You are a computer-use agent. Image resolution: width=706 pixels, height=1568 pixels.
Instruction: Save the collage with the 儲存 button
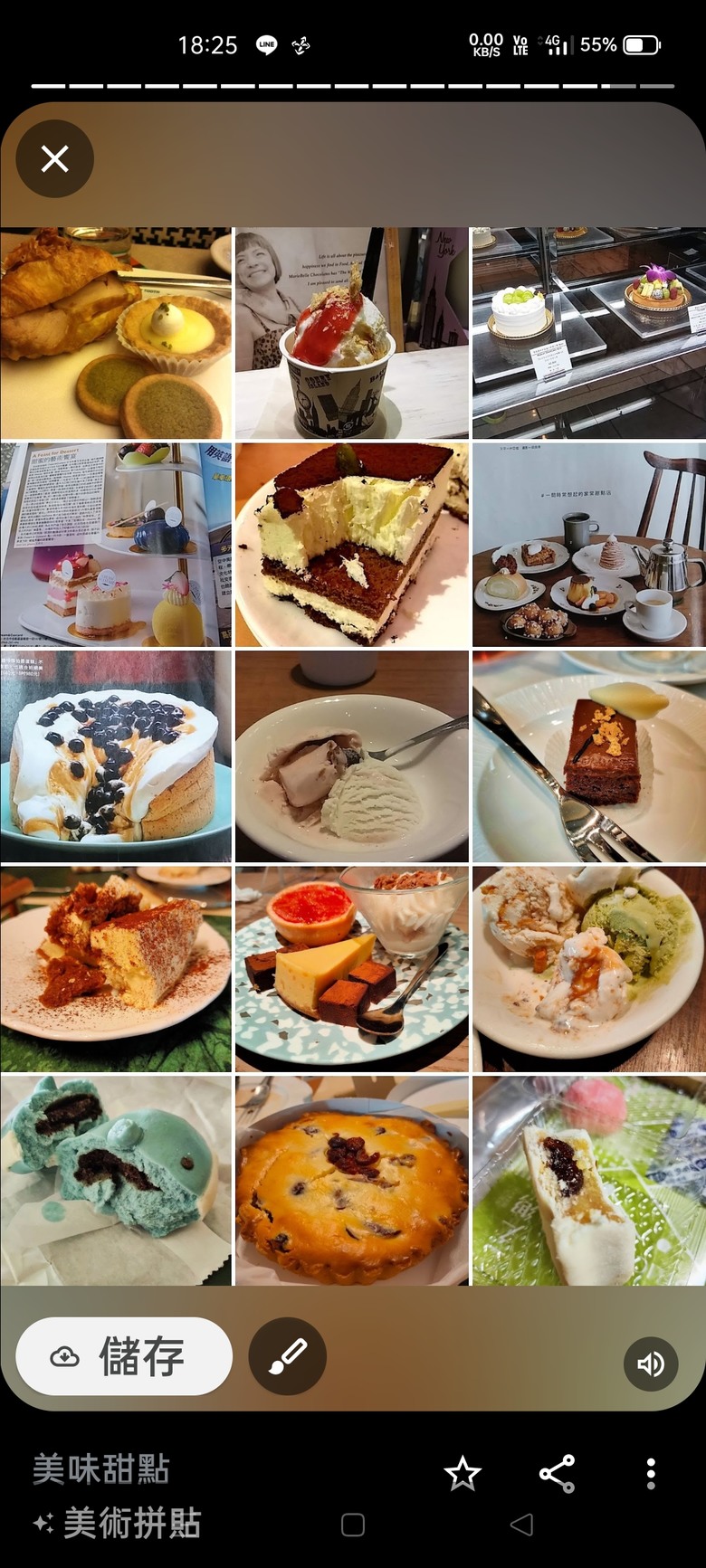tap(124, 1356)
